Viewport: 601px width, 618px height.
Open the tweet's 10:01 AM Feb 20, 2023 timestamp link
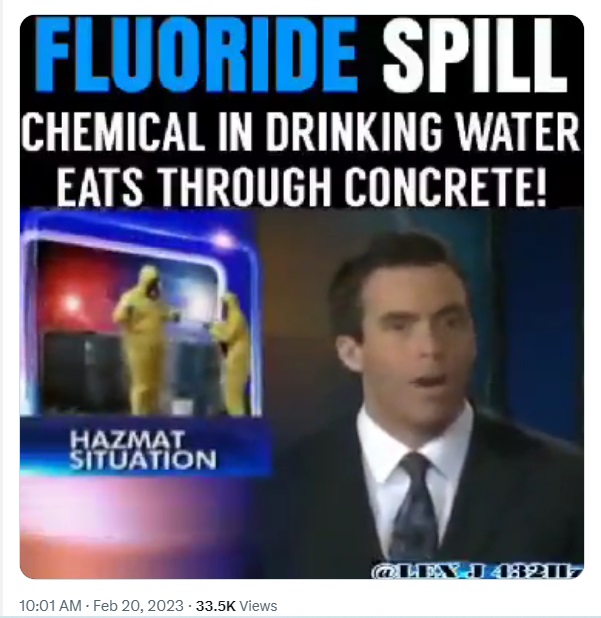coord(102,605)
